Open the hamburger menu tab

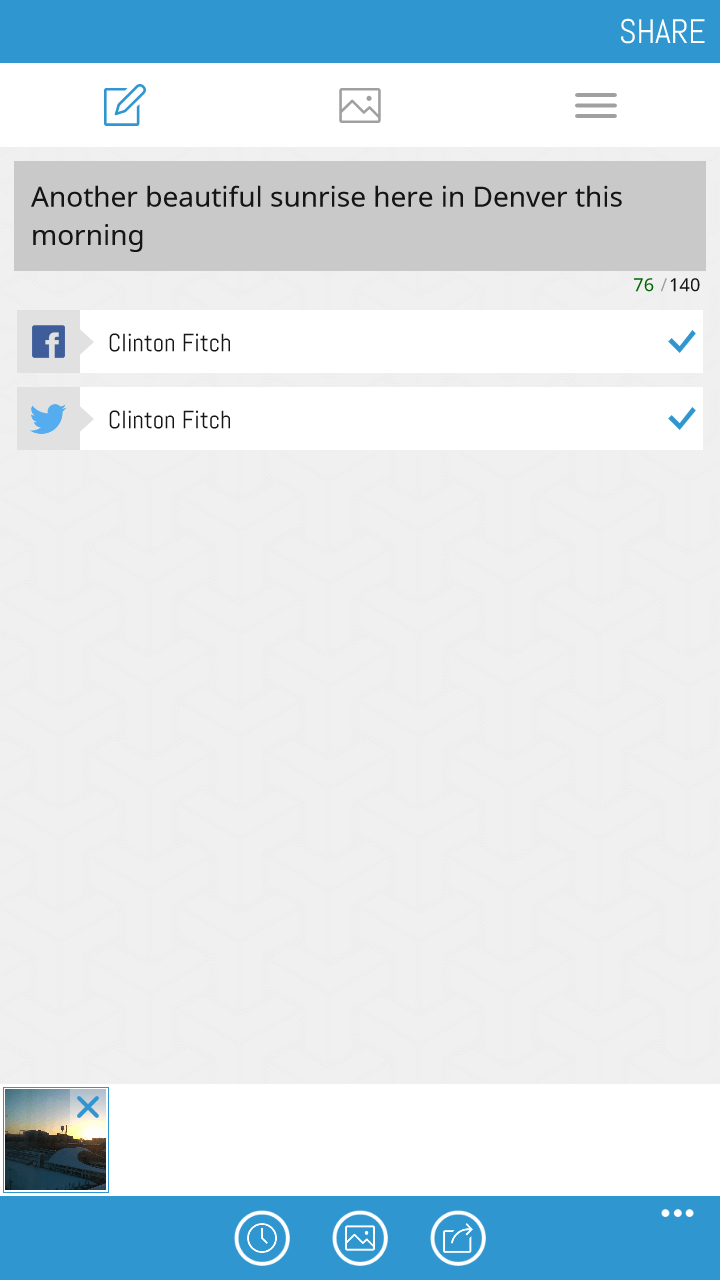tap(596, 105)
